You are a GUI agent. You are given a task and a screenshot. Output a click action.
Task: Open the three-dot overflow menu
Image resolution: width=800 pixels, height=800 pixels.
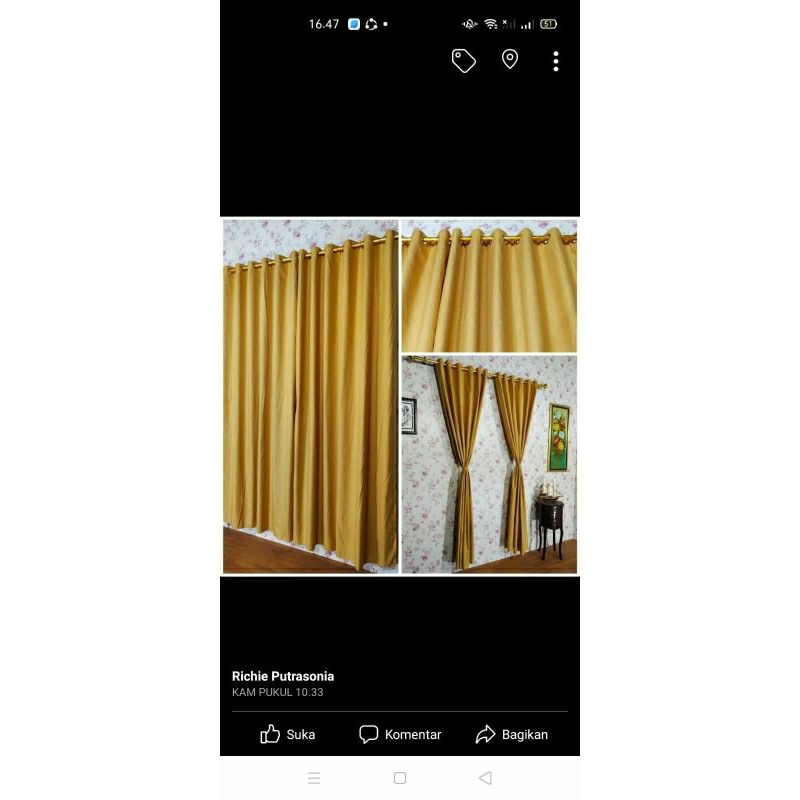pos(556,61)
